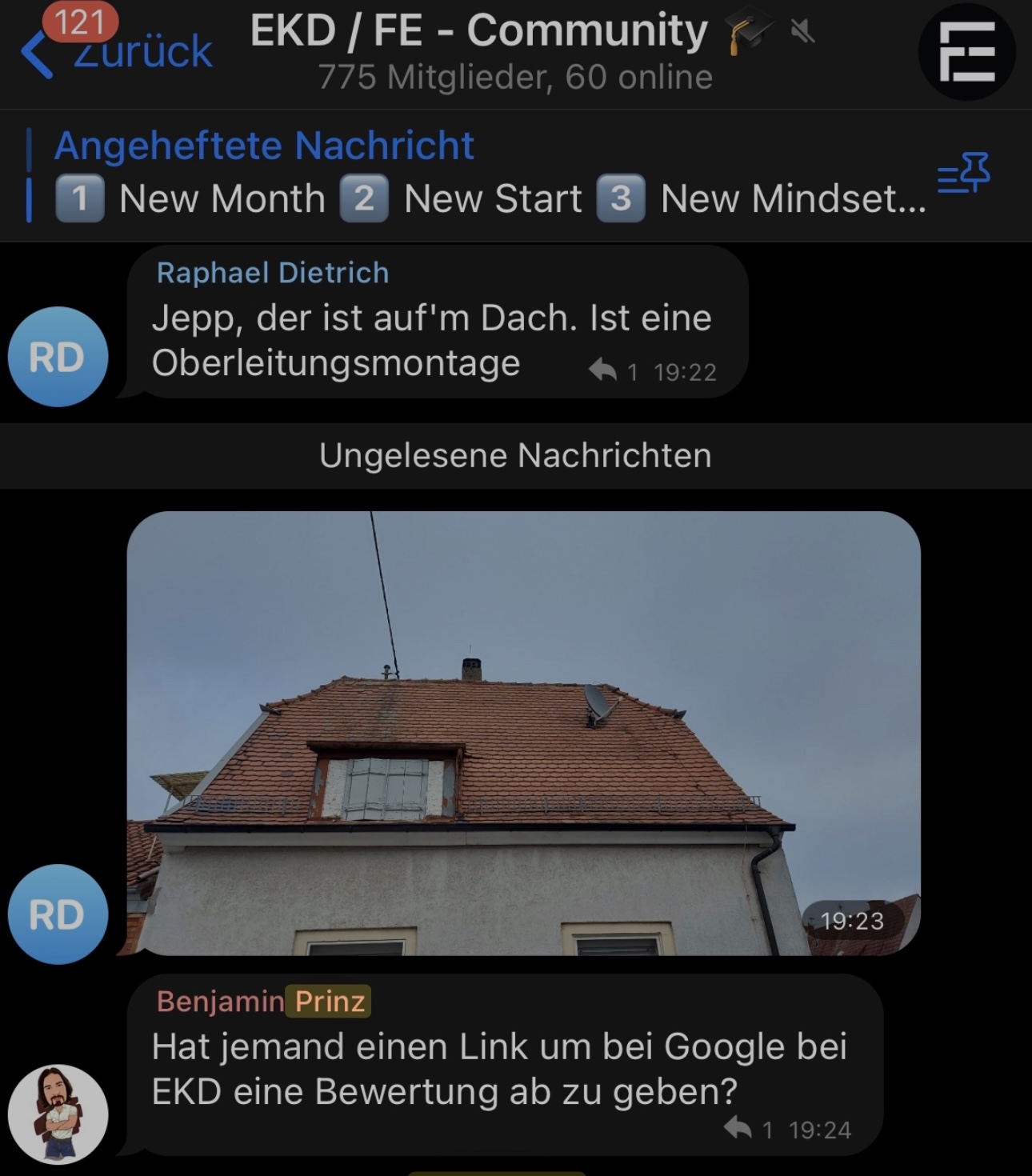Open the roof photo from 19:23
Screen dimensions: 1032x1176
(x=523, y=732)
